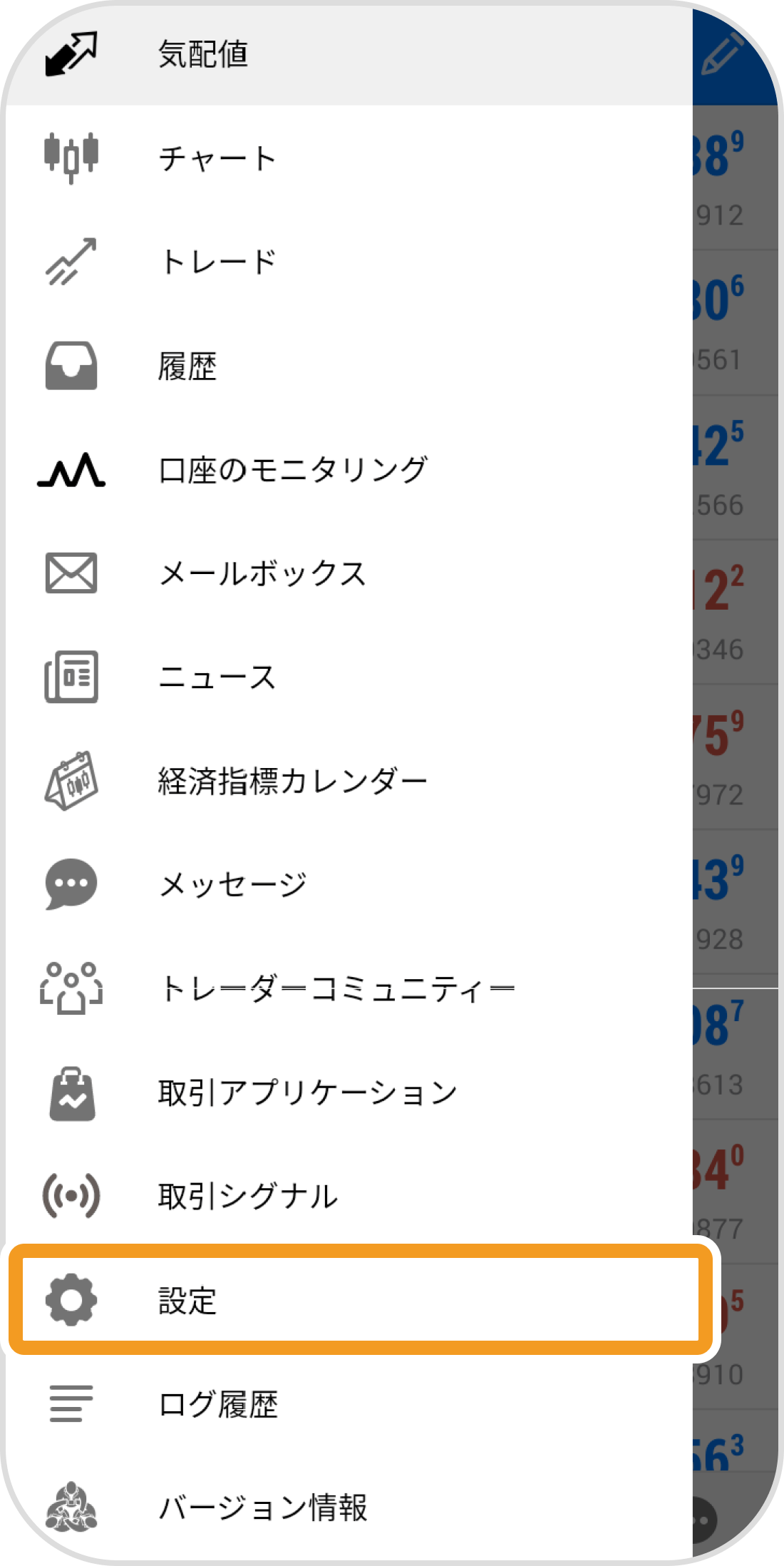Screen dimensions: 784x1566
Task: Tap the trade arrow icon
Action: click(71, 262)
